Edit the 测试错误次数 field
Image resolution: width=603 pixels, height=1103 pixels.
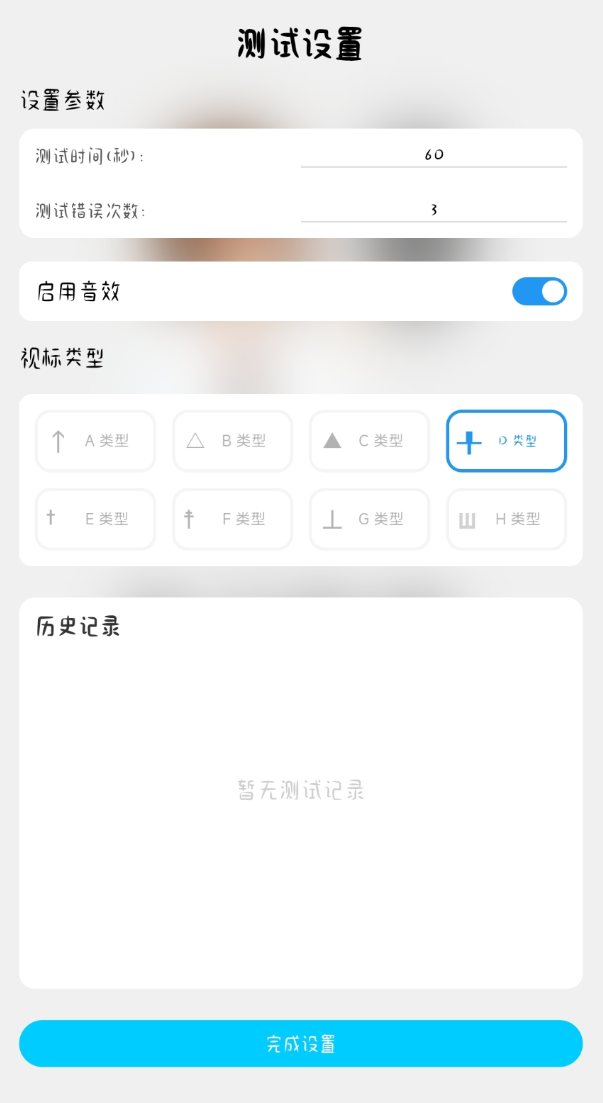(434, 210)
